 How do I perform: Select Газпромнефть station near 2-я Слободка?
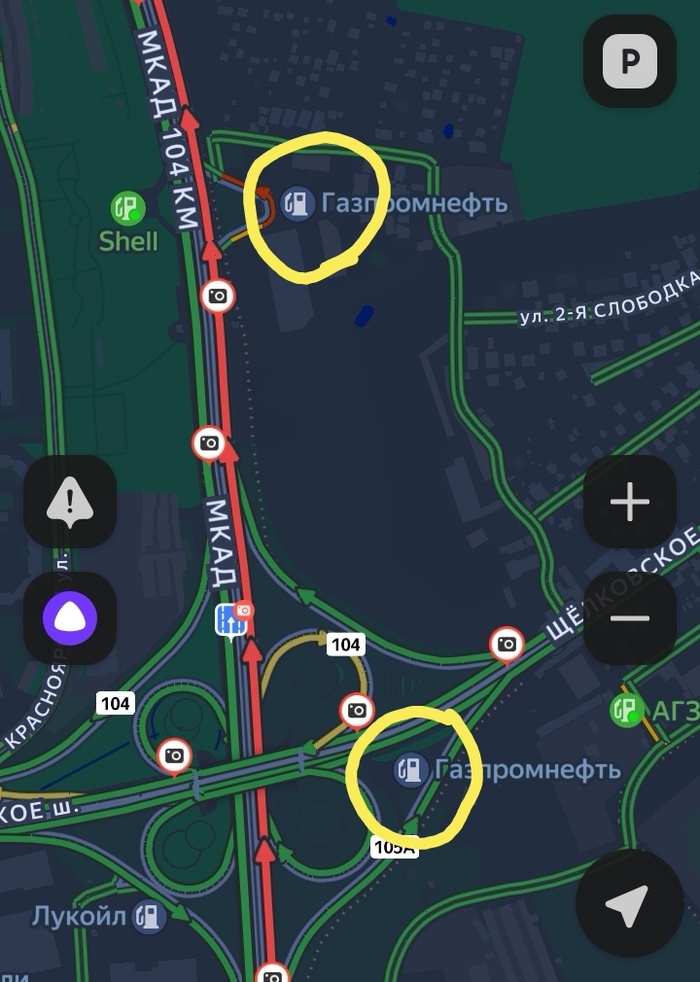[296, 204]
